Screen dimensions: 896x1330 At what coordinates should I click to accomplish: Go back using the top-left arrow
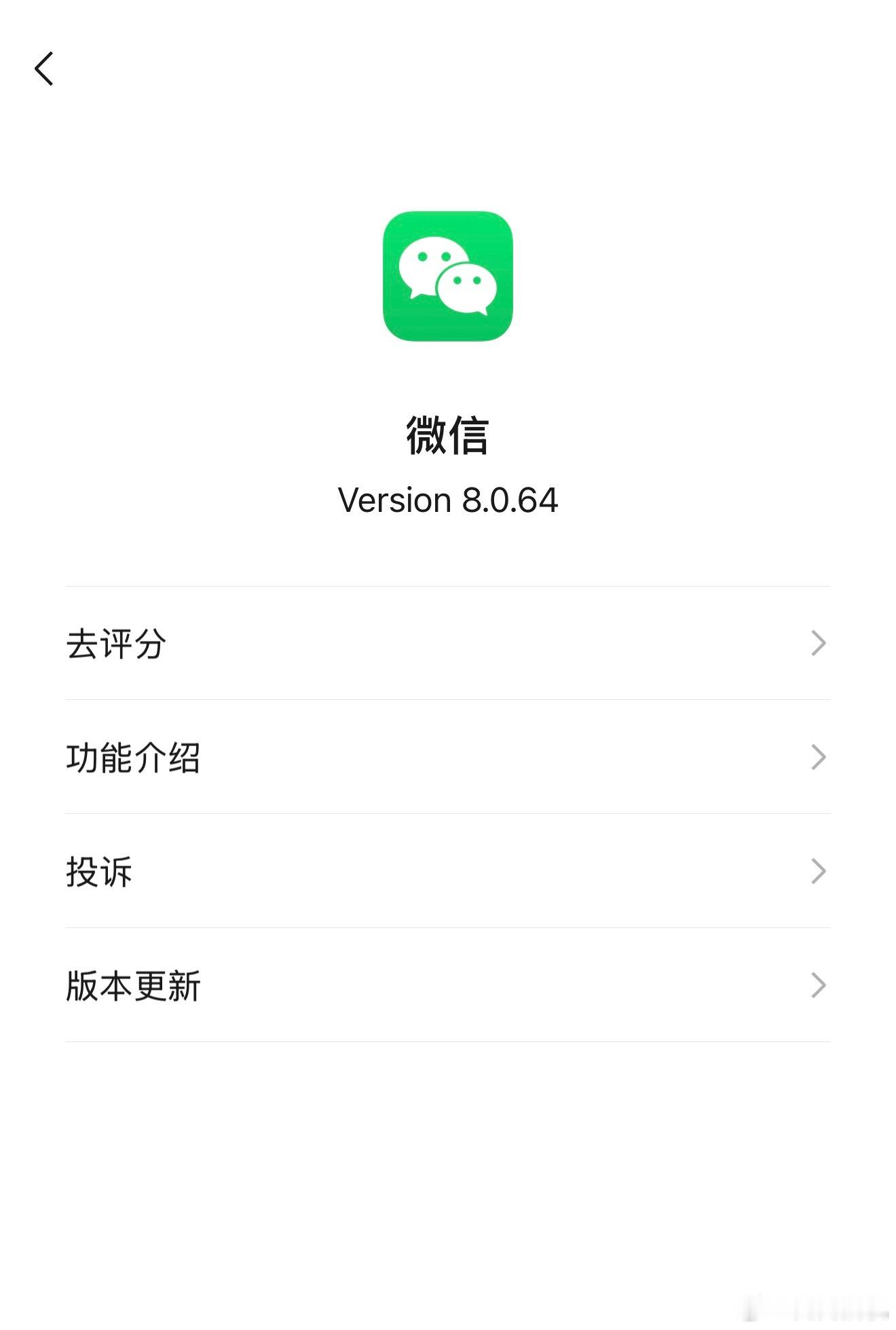pos(44,69)
